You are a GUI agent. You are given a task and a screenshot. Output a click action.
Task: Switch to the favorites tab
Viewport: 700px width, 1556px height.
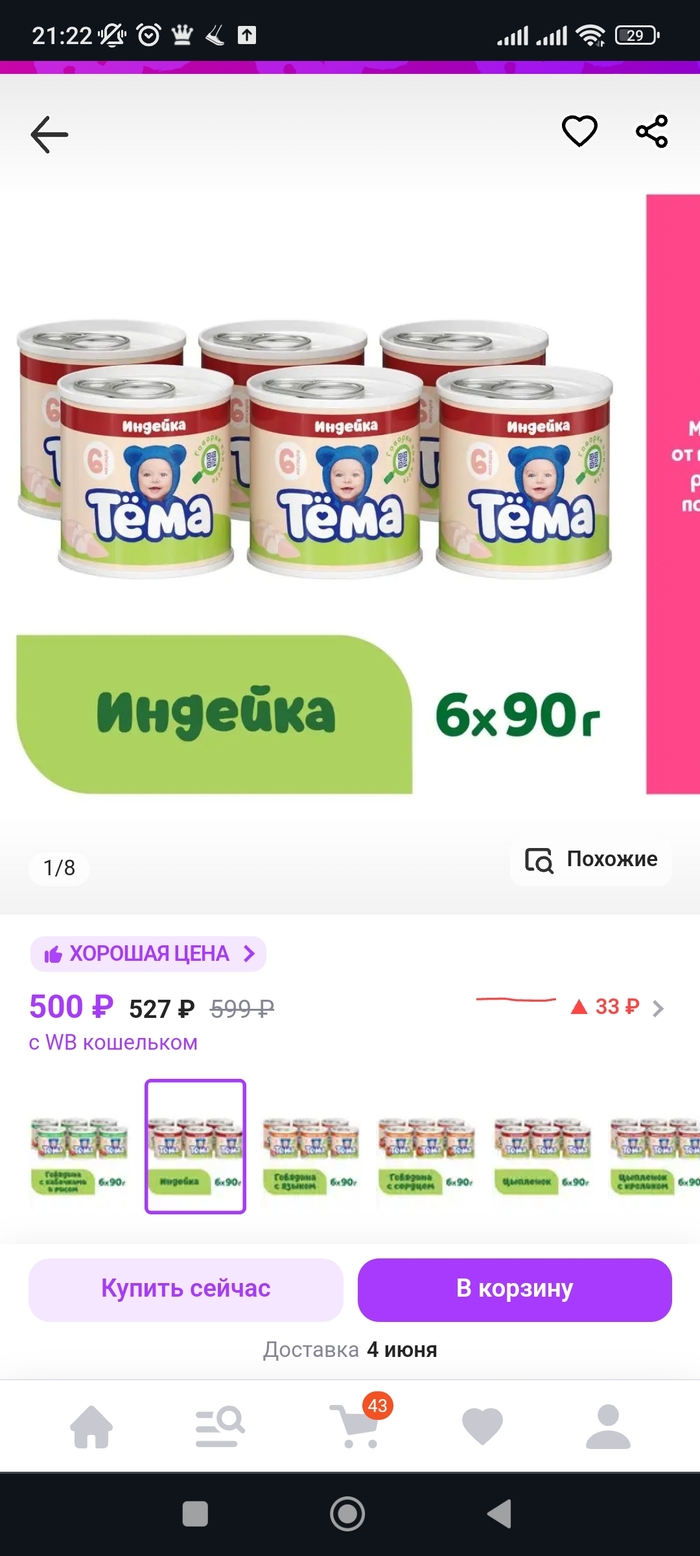coord(482,1427)
